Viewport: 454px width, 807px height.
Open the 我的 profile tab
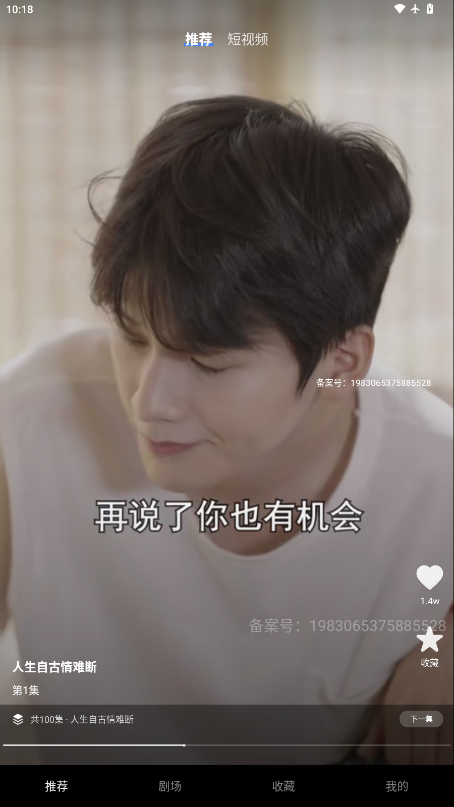coord(397,786)
